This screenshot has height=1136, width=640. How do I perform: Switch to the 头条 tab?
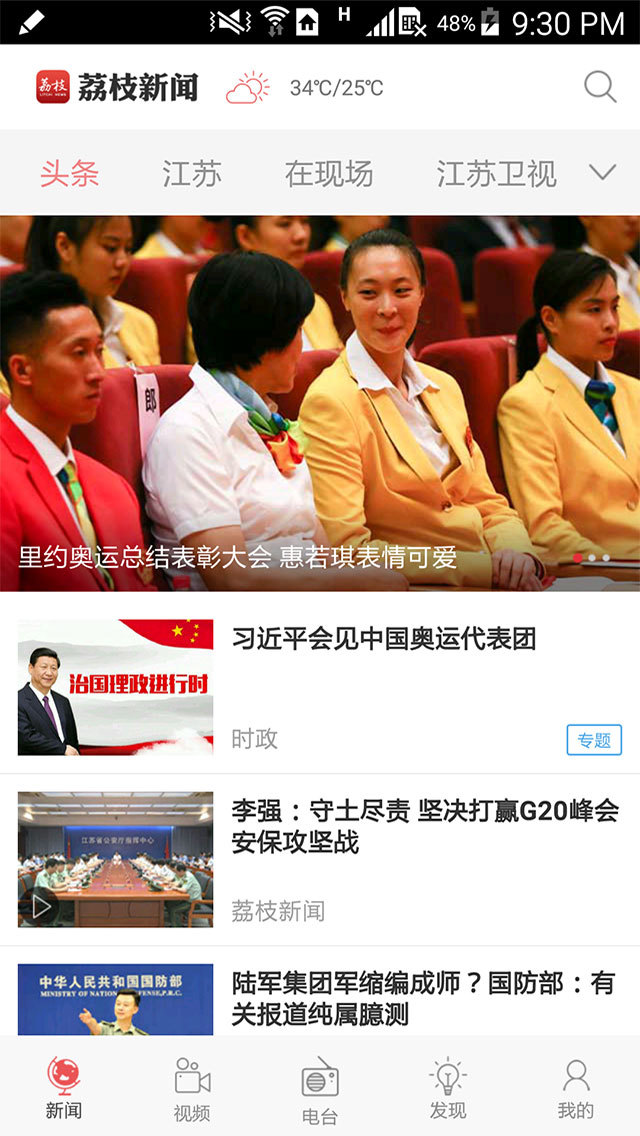point(69,174)
